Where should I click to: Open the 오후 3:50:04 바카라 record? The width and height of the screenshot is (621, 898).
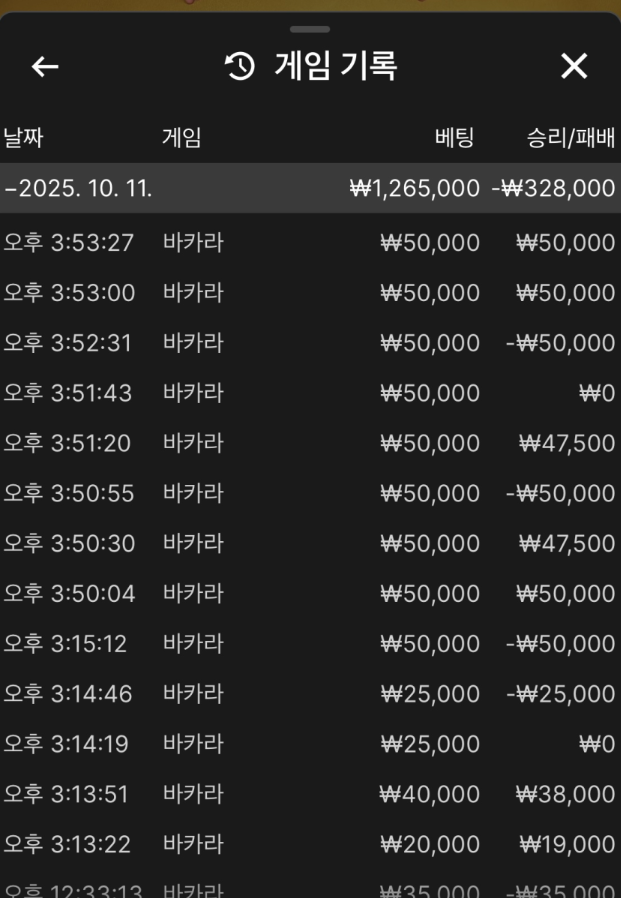coord(310,593)
